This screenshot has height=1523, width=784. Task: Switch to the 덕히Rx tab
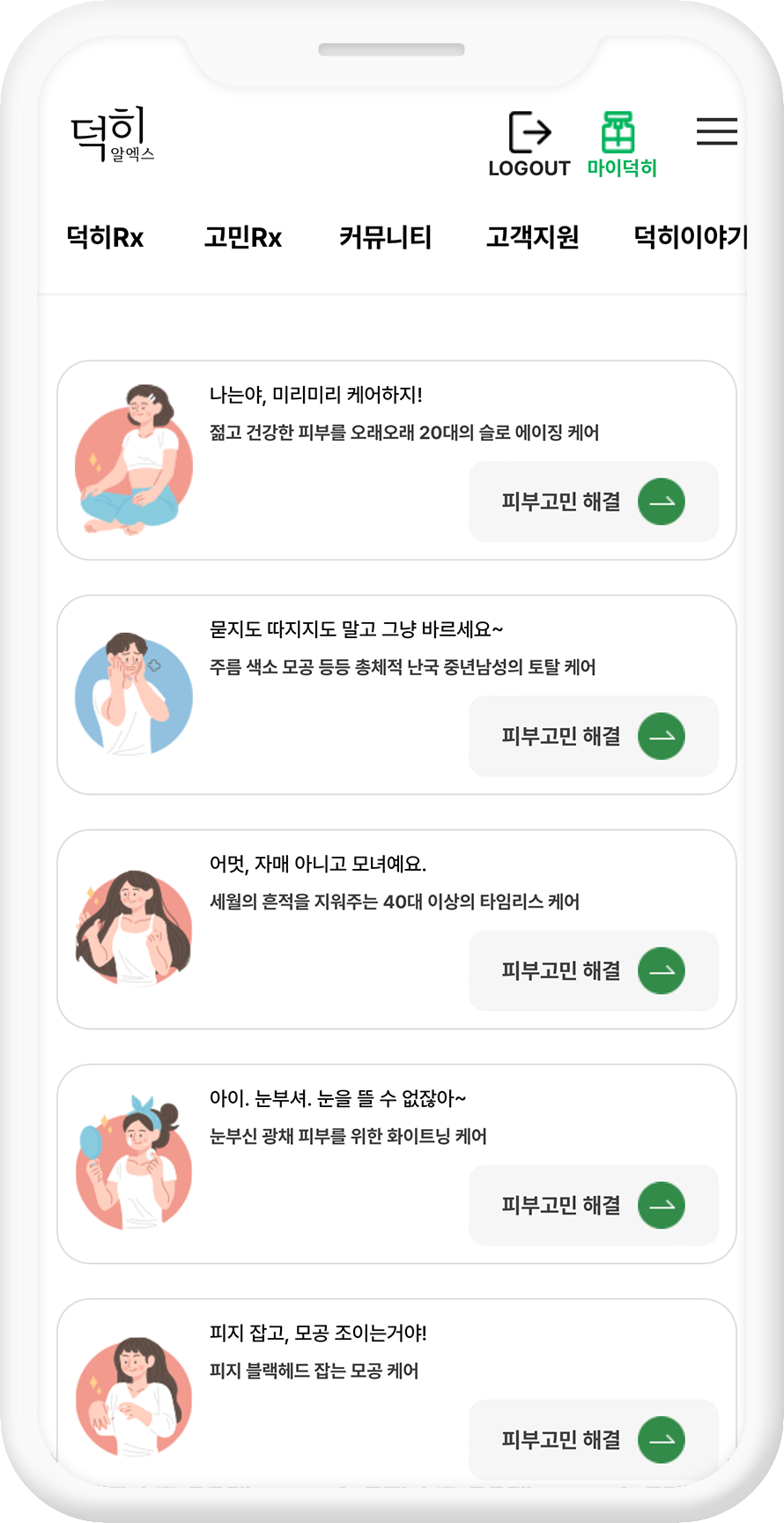tap(105, 237)
